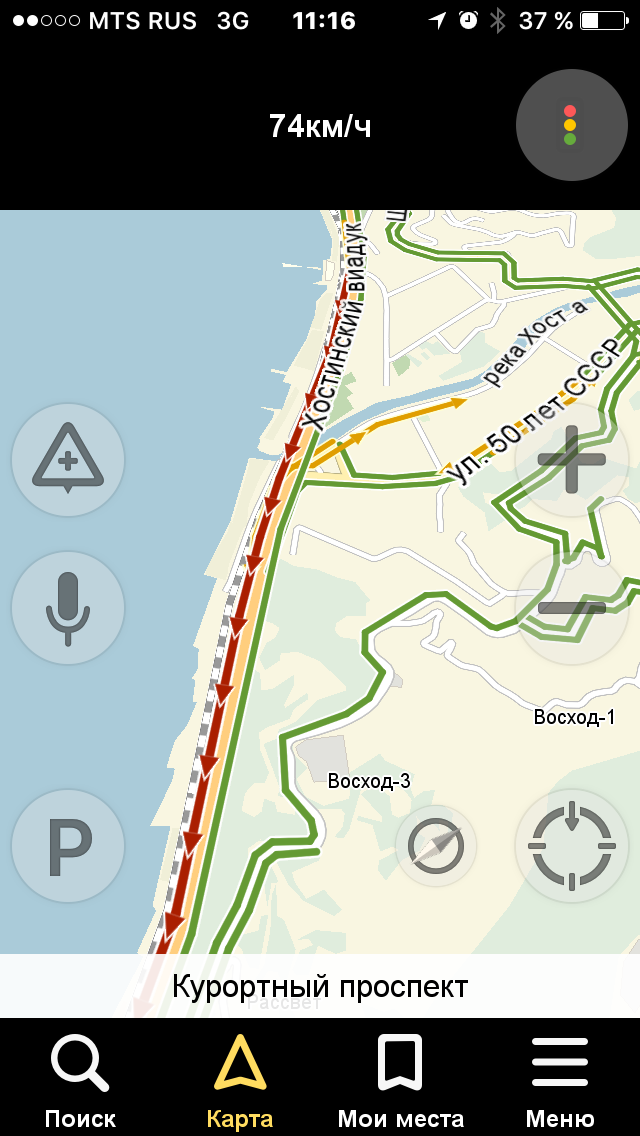Screen dimensions: 640x1136
Task: Add a road event report
Action: click(x=68, y=460)
